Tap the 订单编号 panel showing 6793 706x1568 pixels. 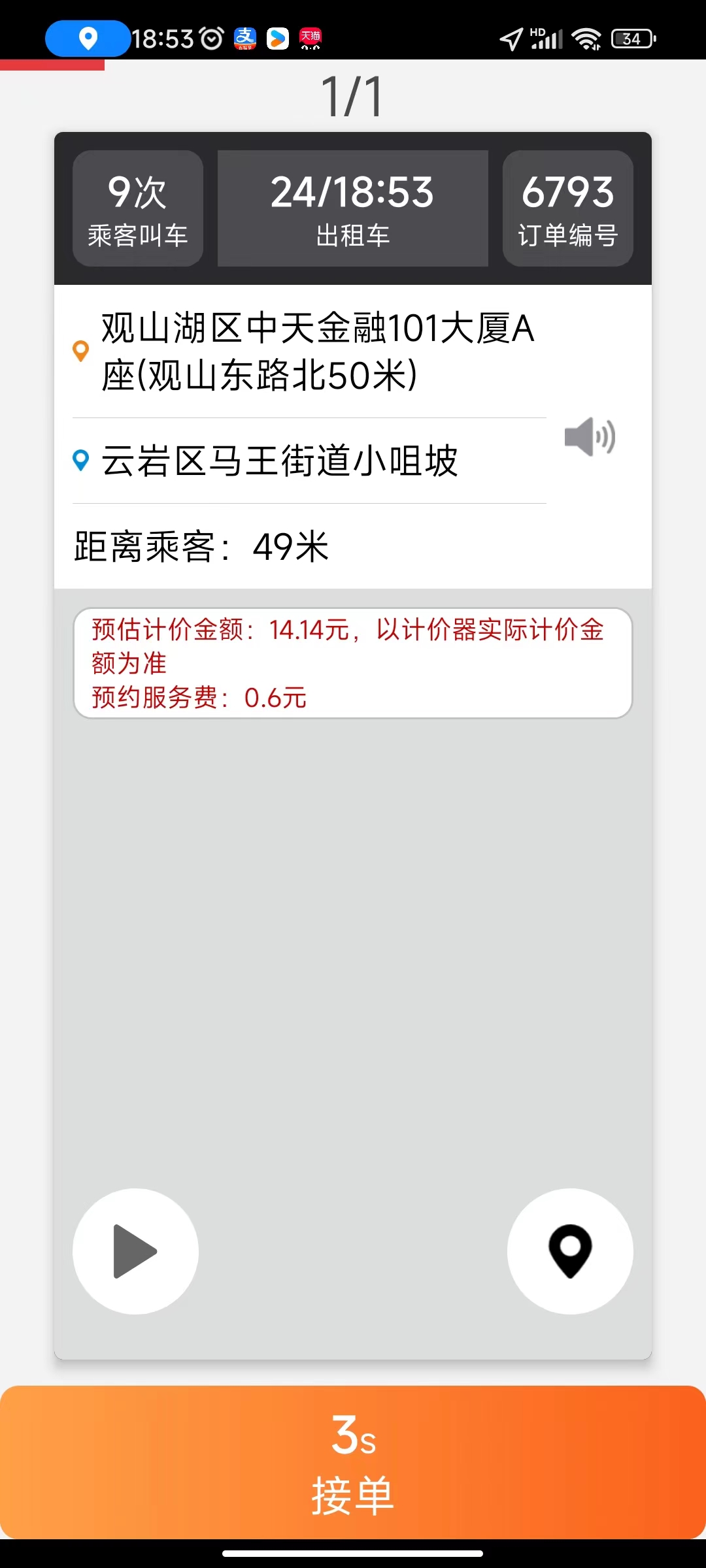(567, 208)
